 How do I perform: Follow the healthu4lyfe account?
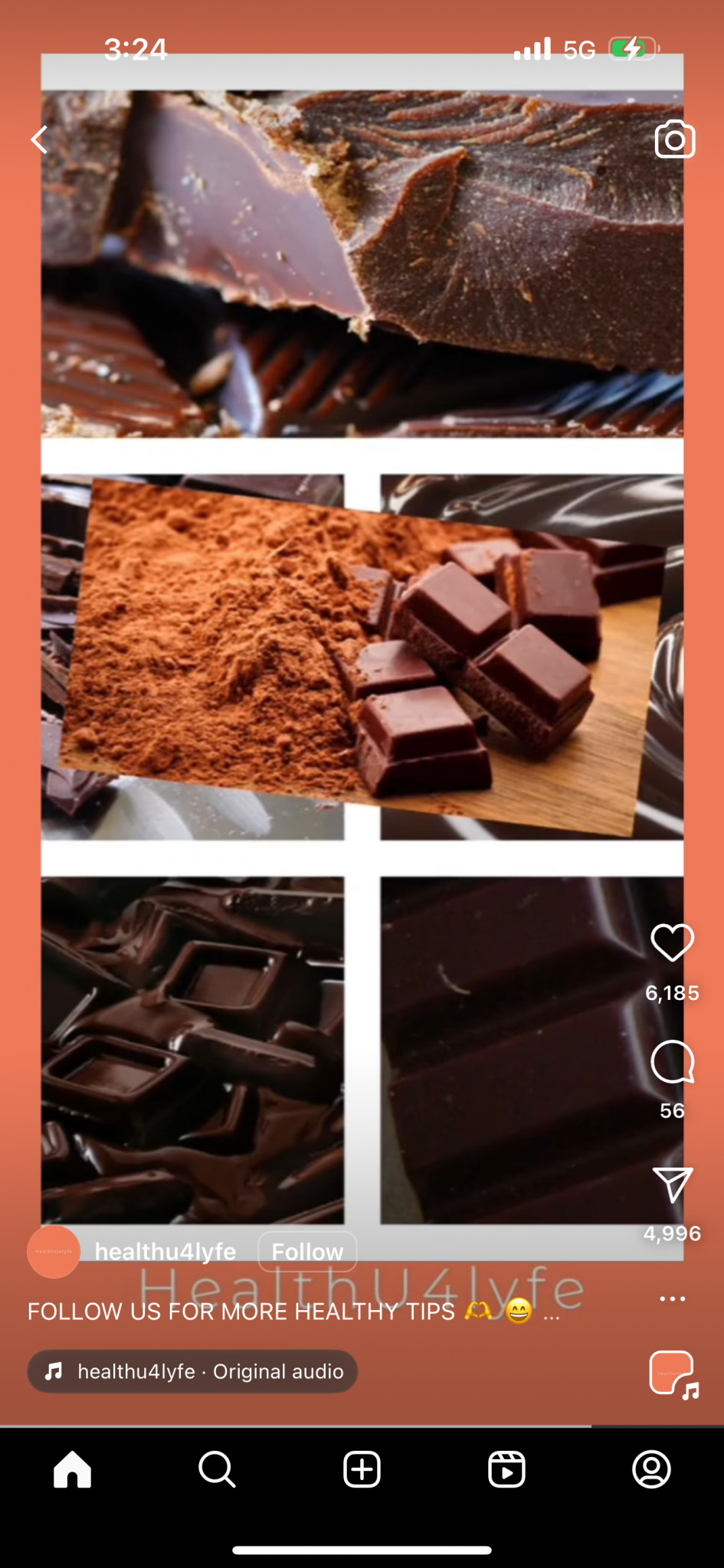point(307,1252)
